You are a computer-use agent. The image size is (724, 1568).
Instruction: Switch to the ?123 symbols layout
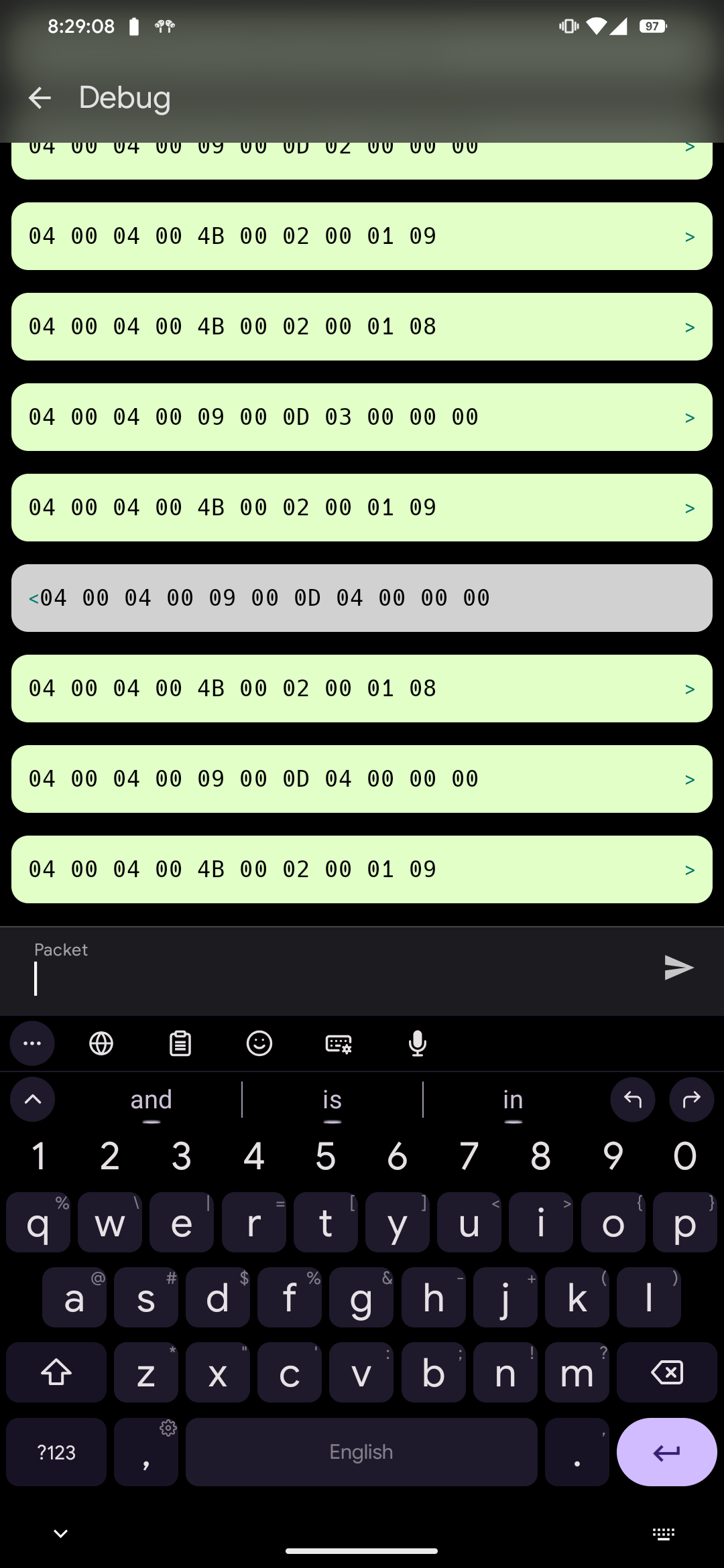click(56, 1452)
